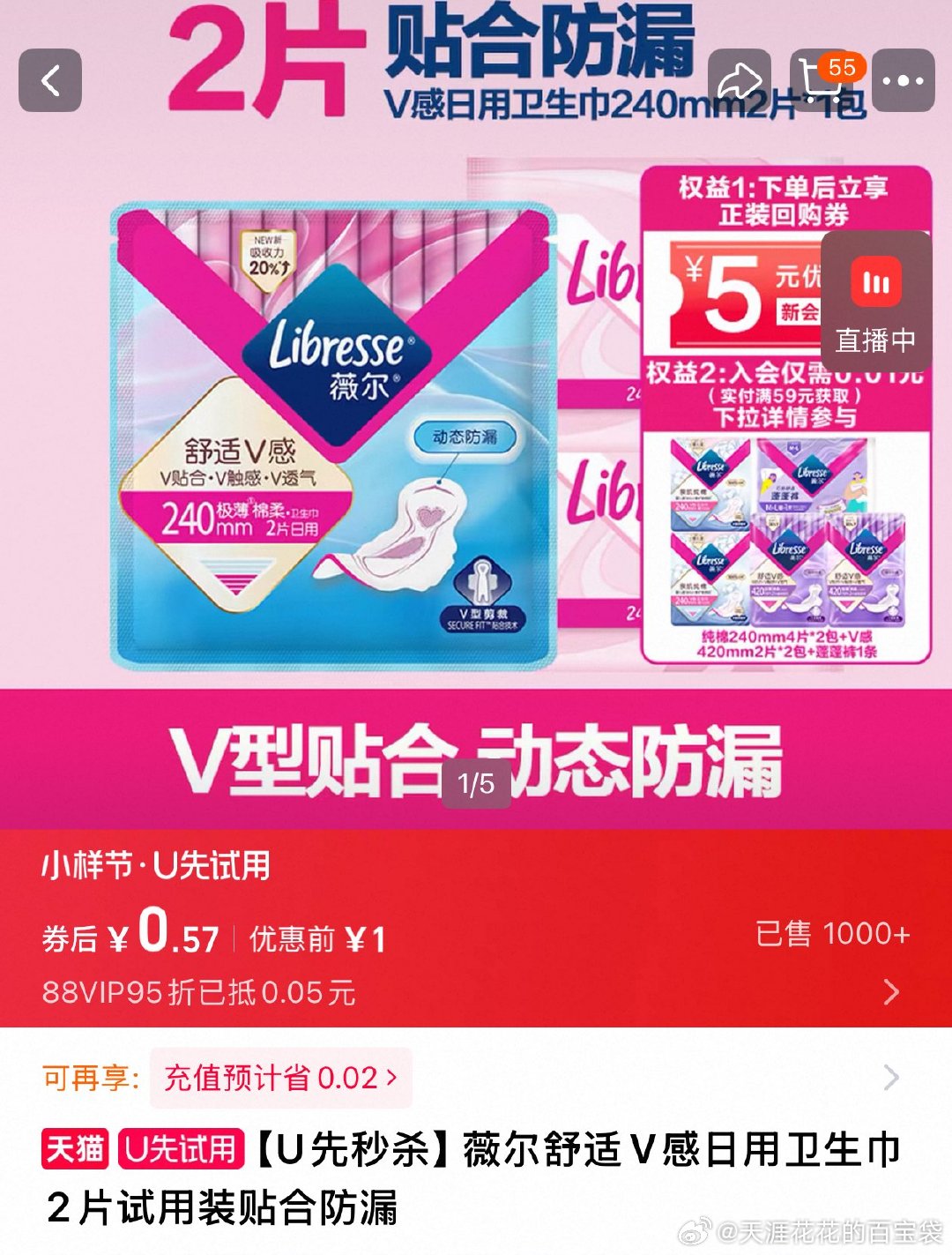Open the main Libresse product image
952x1255 pixels.
pos(333,437)
